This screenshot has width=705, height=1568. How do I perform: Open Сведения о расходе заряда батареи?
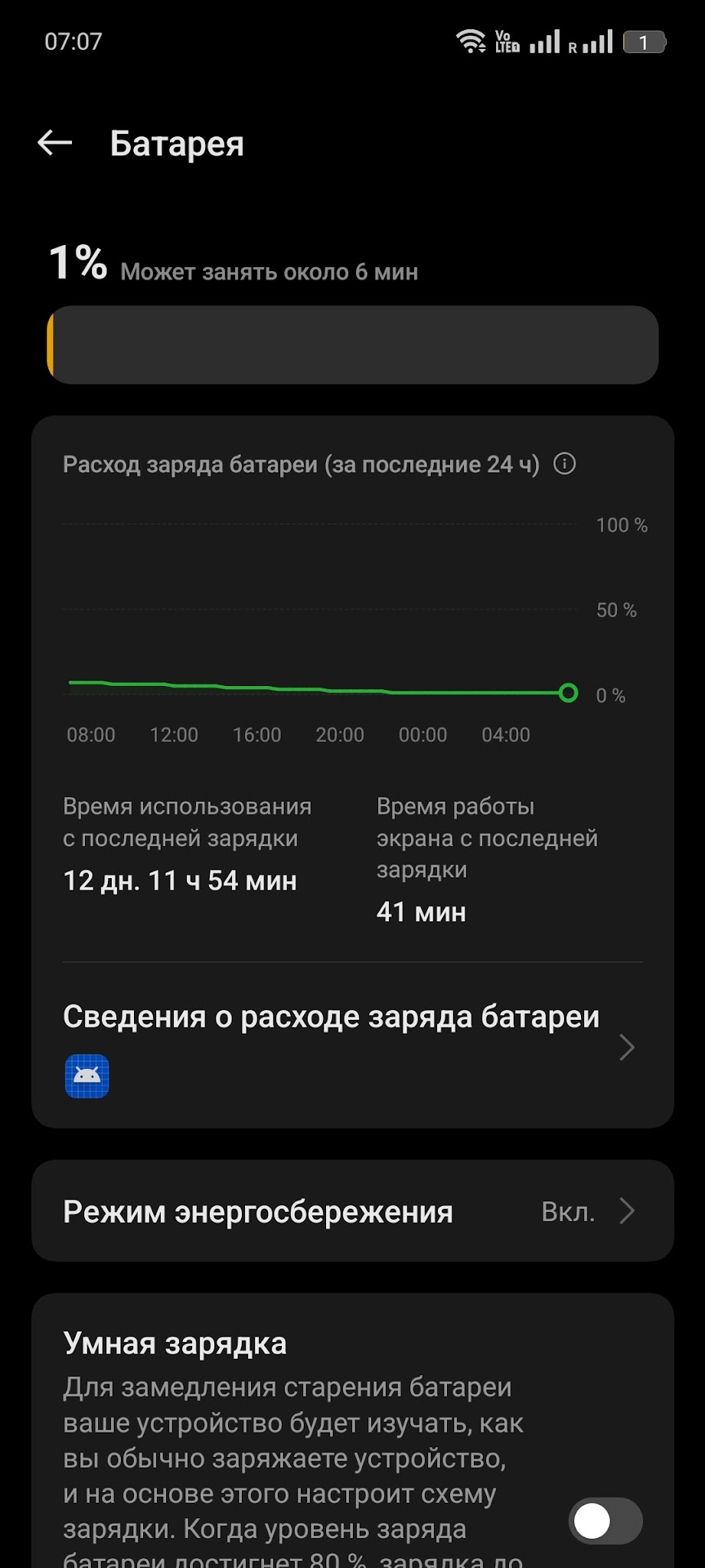[352, 1045]
